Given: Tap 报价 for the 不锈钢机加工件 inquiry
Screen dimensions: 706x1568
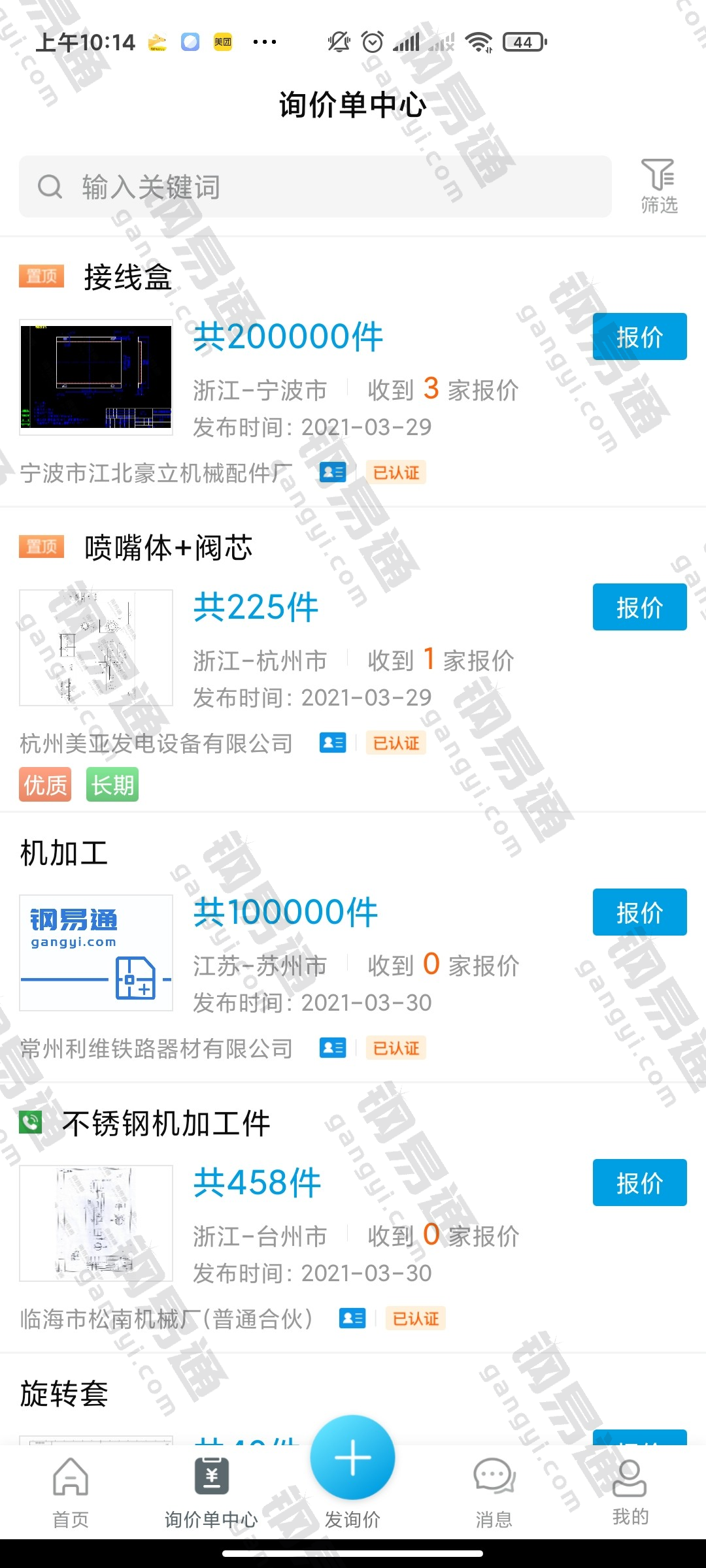Looking at the screenshot, I should [x=639, y=1183].
